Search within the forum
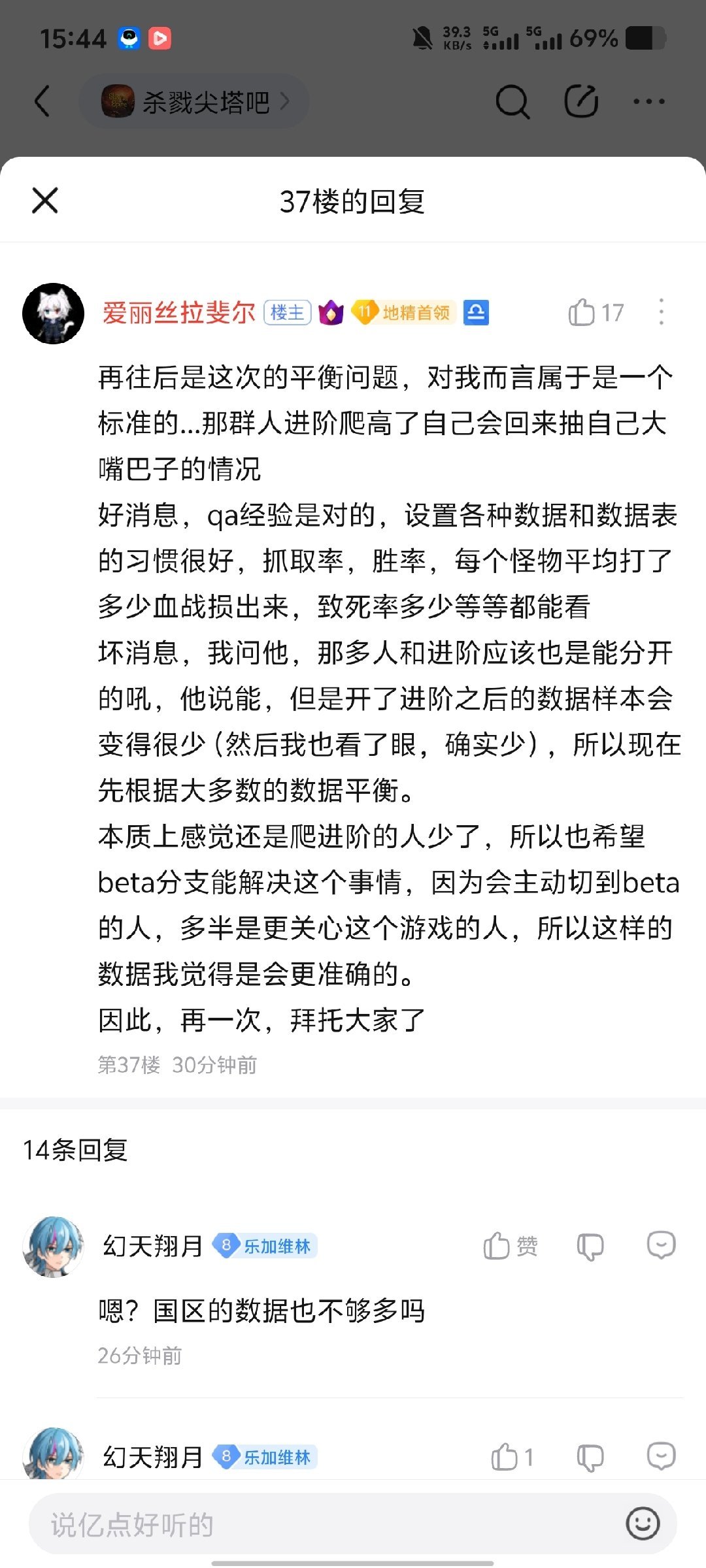 (512, 102)
